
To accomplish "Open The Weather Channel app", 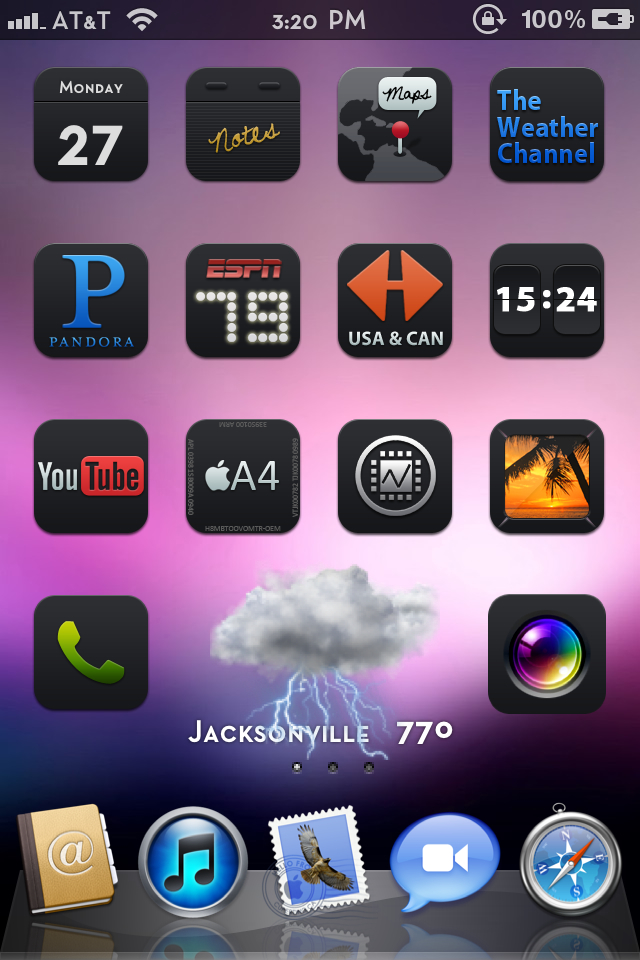I will (x=547, y=125).
